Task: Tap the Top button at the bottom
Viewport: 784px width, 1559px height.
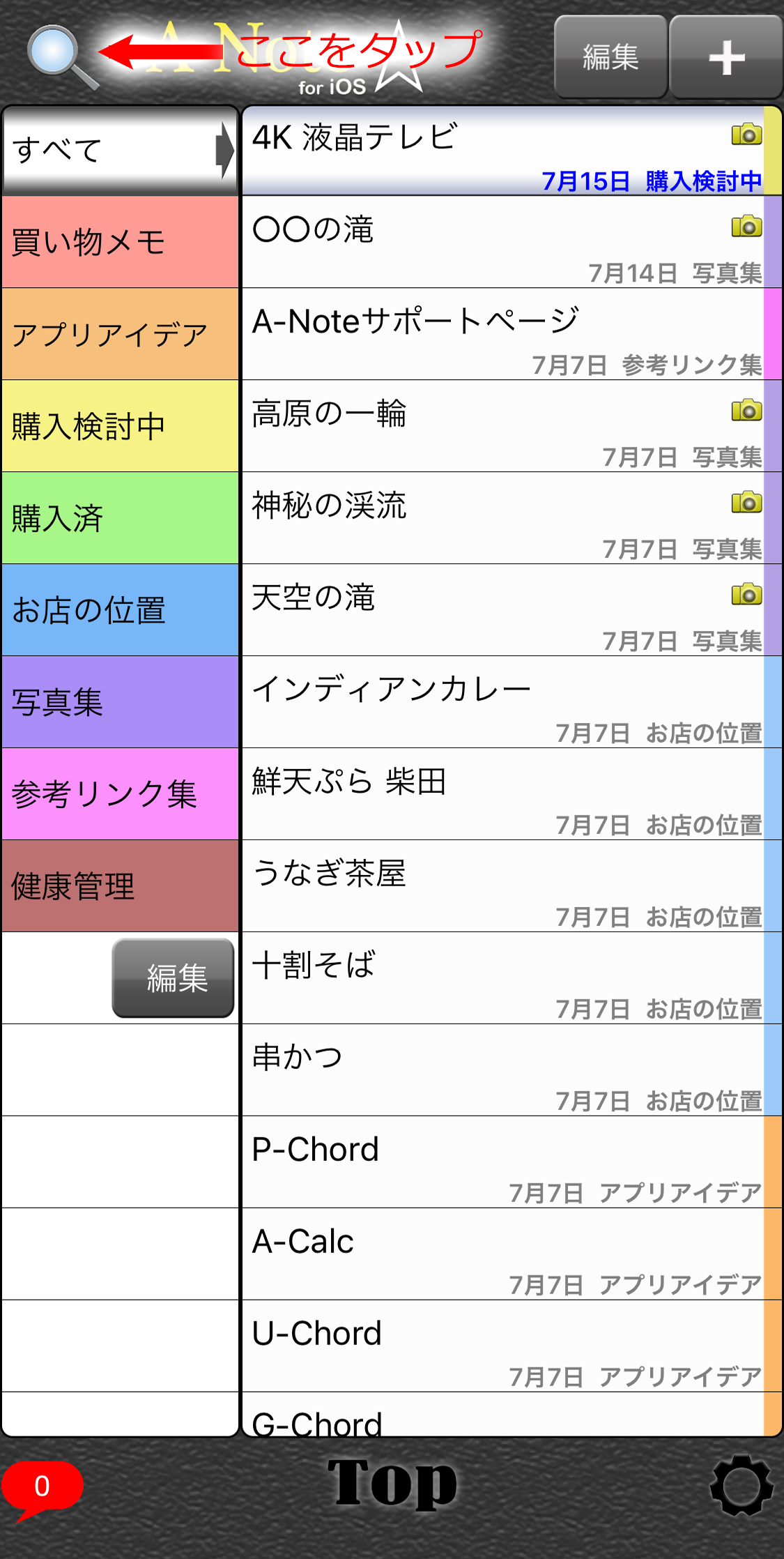Action: [x=392, y=1484]
